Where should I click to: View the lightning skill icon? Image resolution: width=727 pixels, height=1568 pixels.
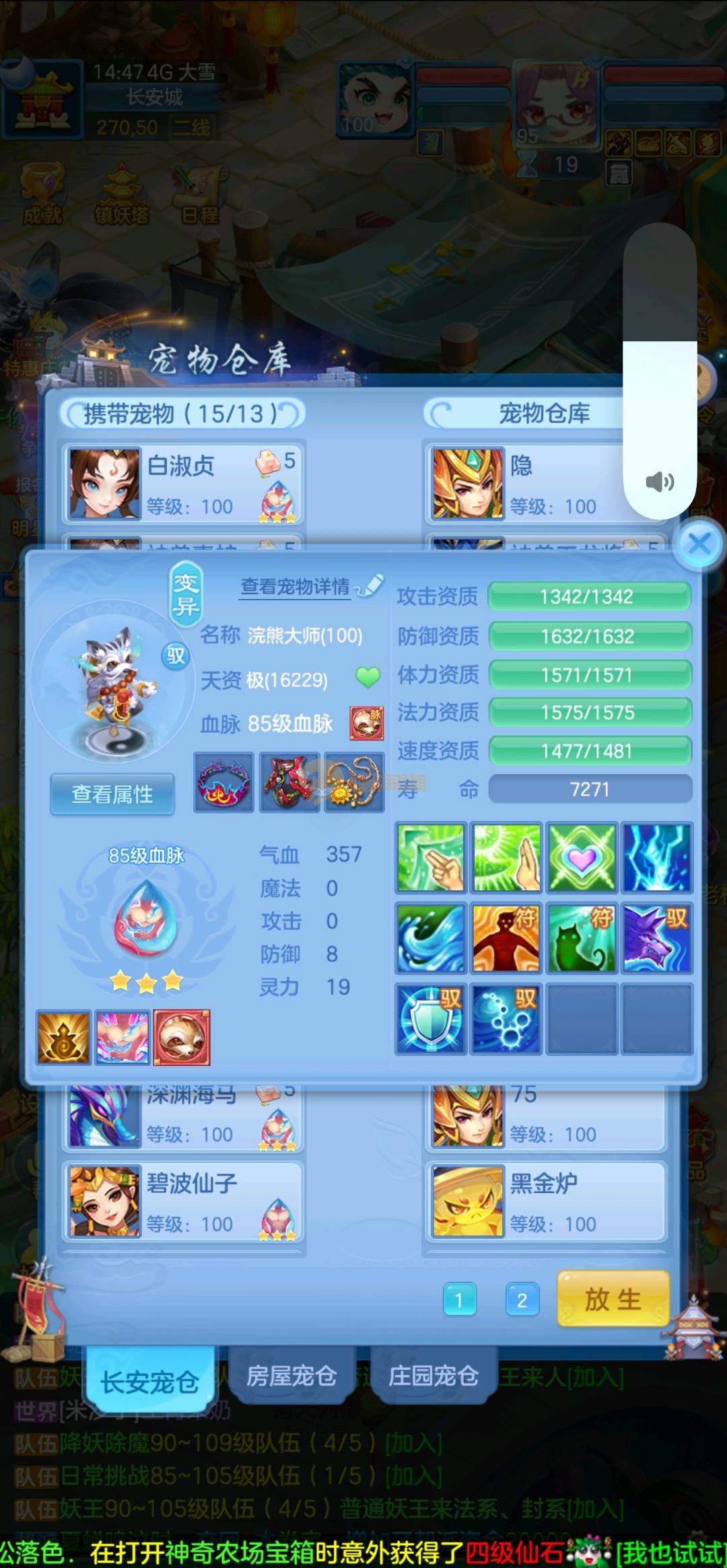[656, 858]
